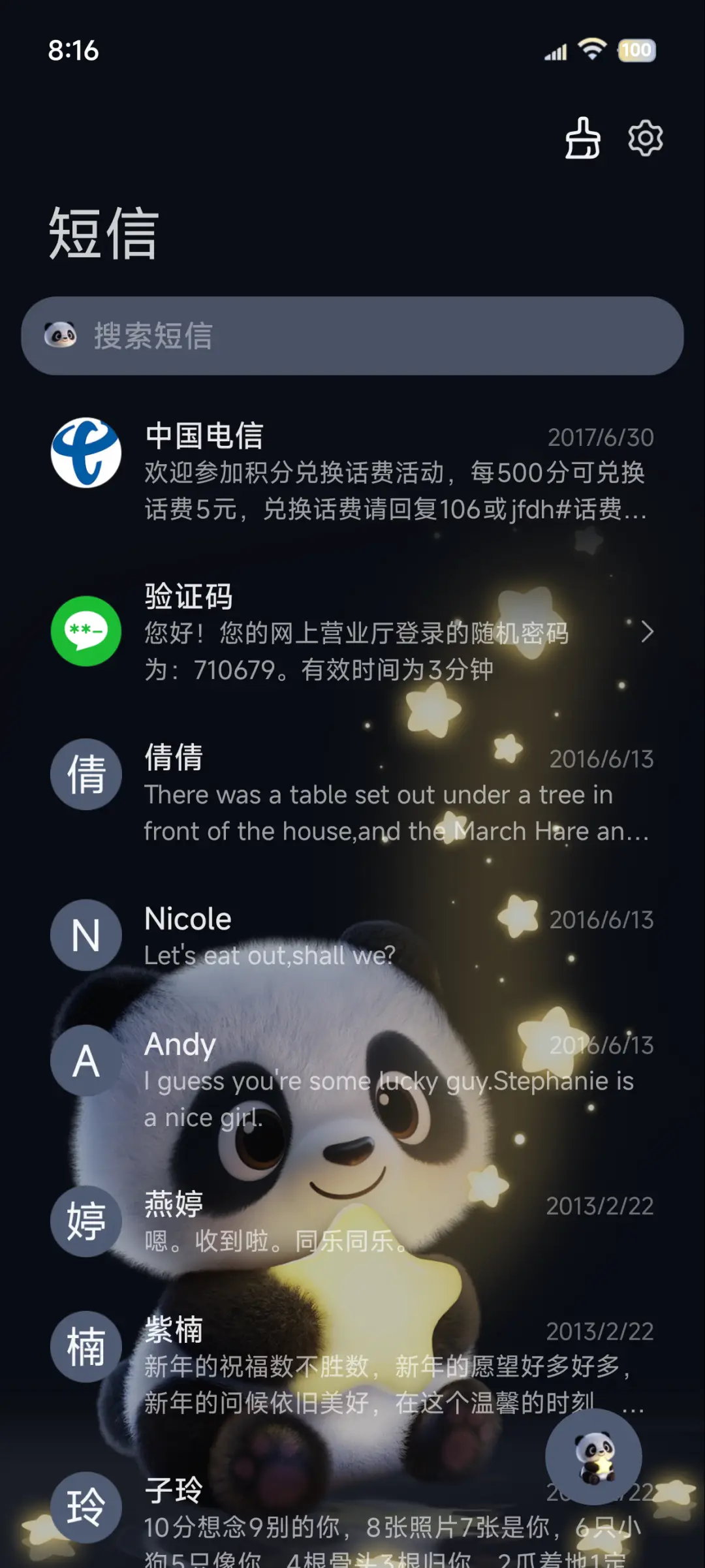This screenshot has width=705, height=1568.
Task: Select the 倩 avatar for 倩倩
Action: (86, 774)
